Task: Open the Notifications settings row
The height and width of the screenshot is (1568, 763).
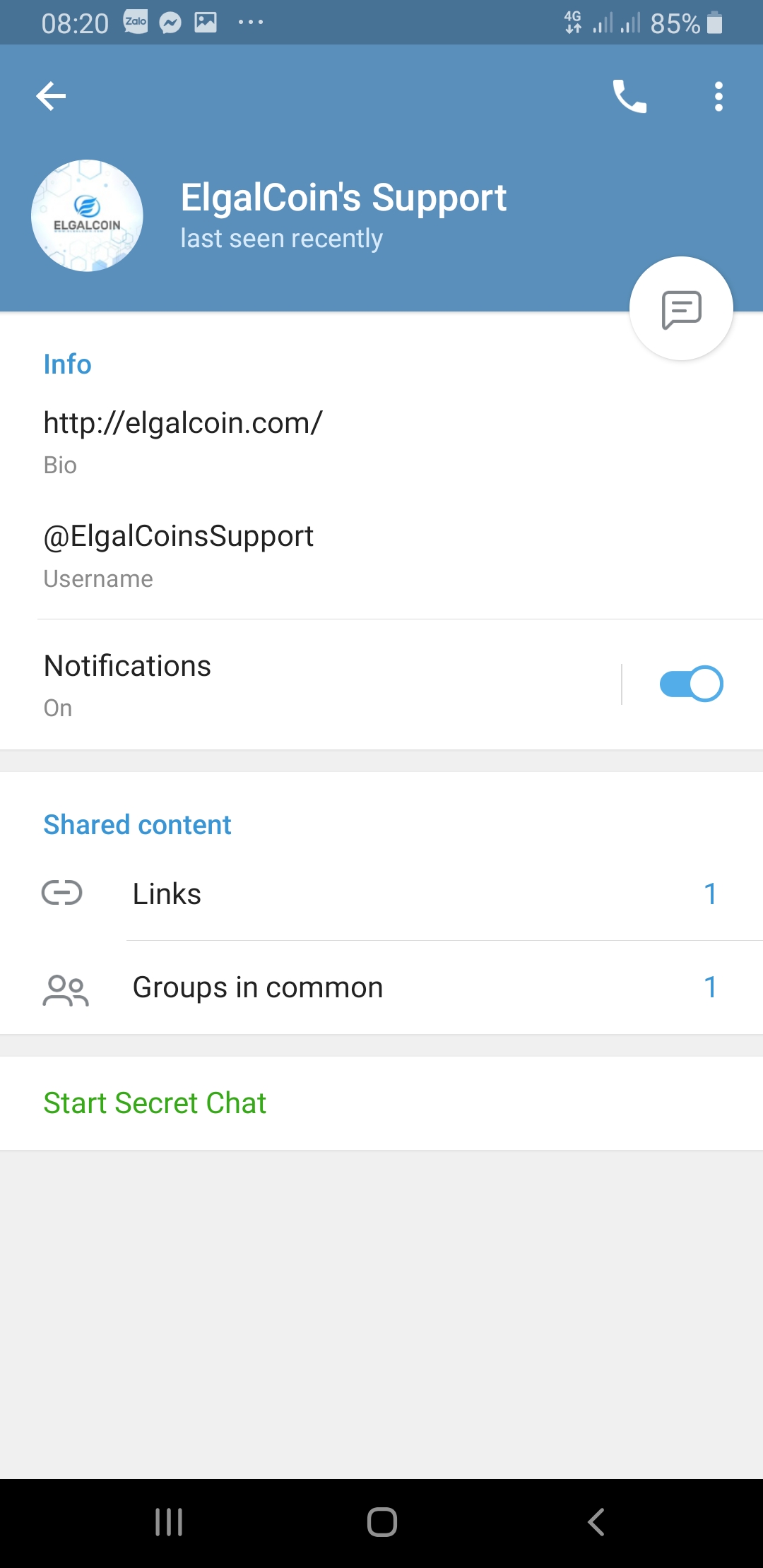Action: coord(283,684)
